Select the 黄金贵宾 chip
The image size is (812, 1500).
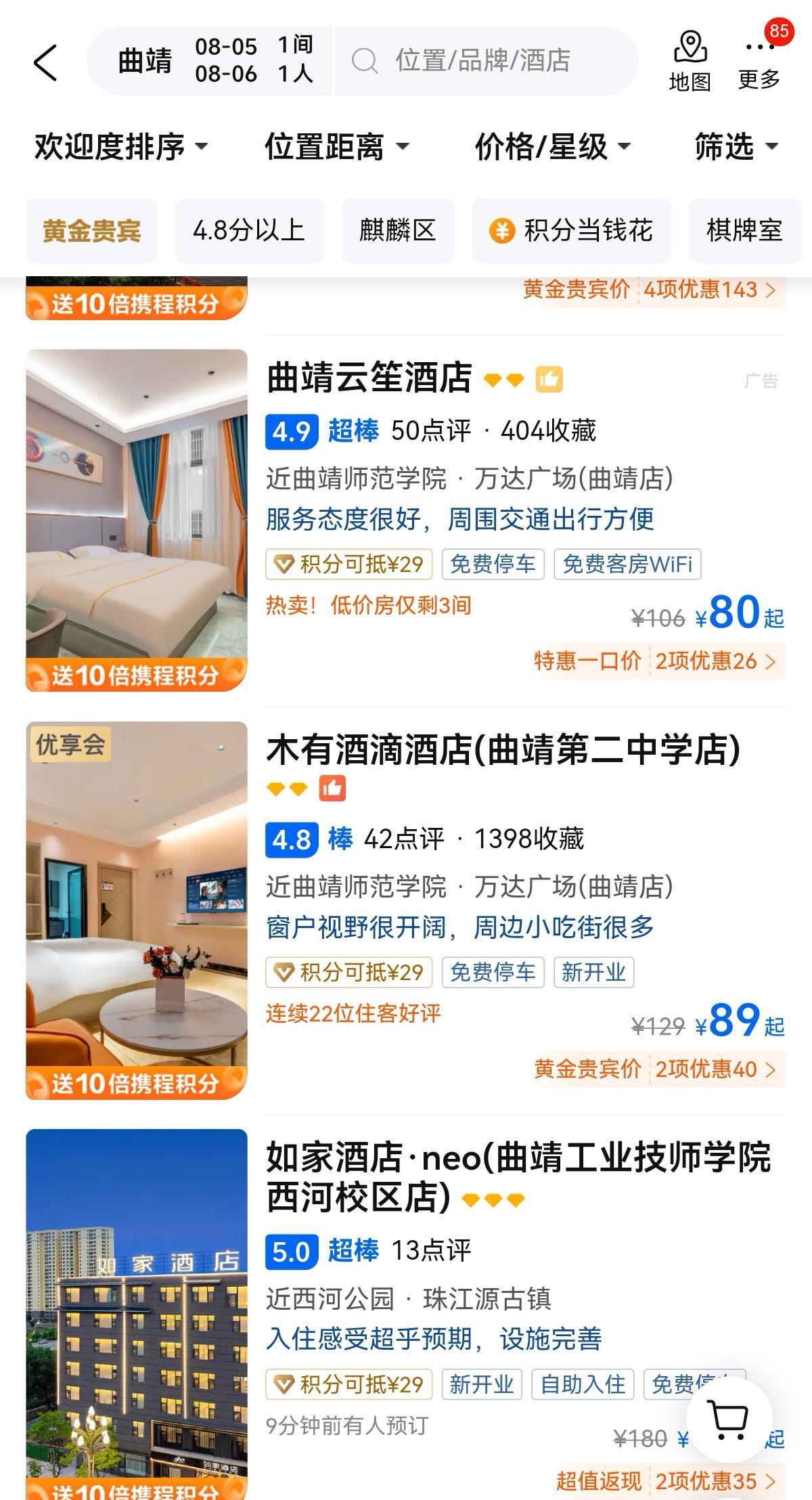pos(91,231)
